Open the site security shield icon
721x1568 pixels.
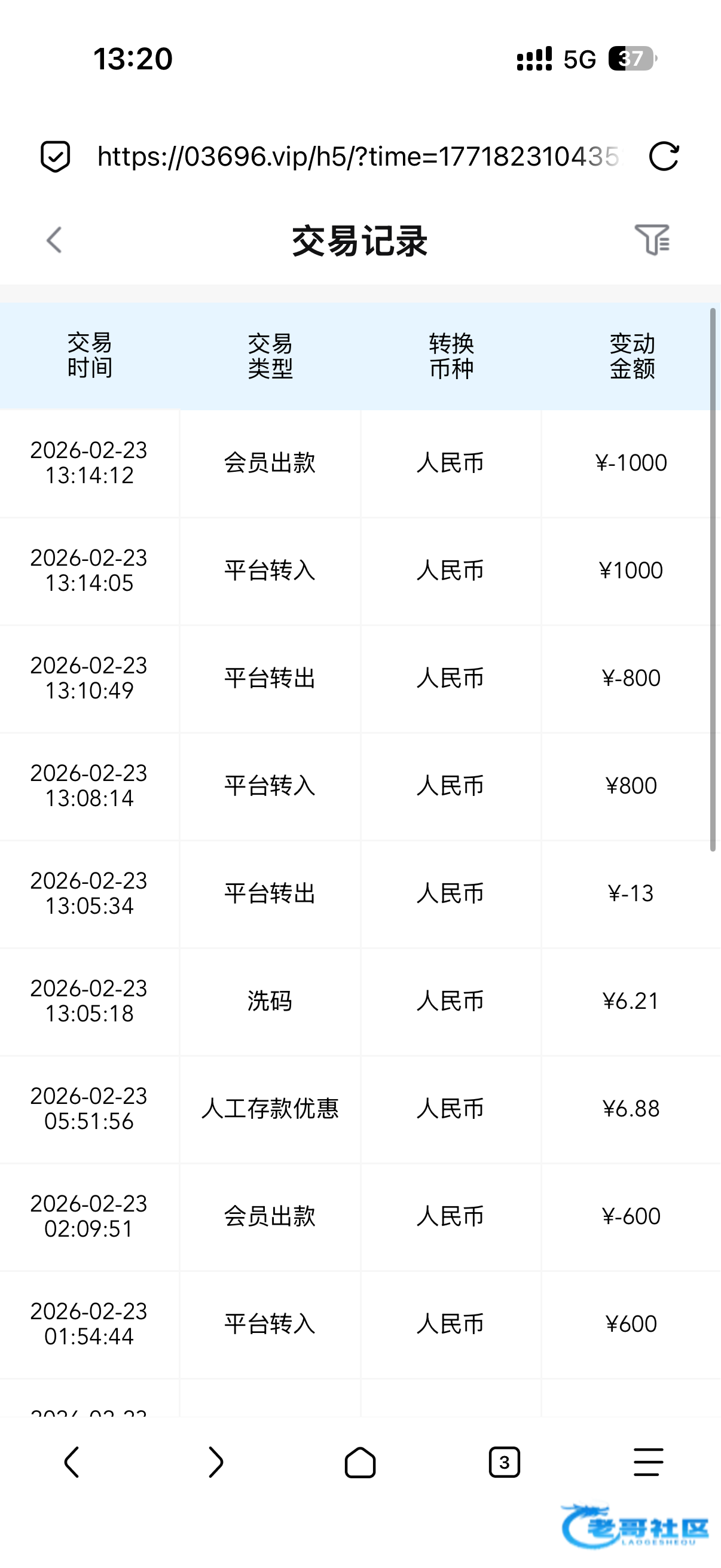click(x=56, y=157)
